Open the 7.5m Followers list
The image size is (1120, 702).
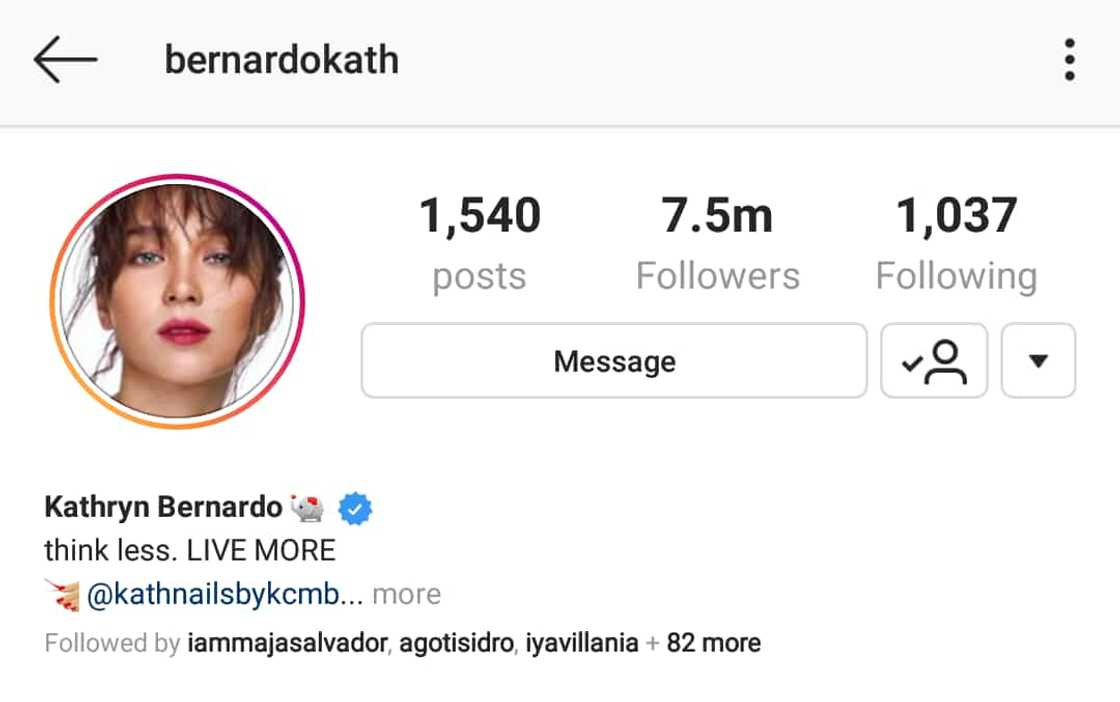pyautogui.click(x=717, y=244)
